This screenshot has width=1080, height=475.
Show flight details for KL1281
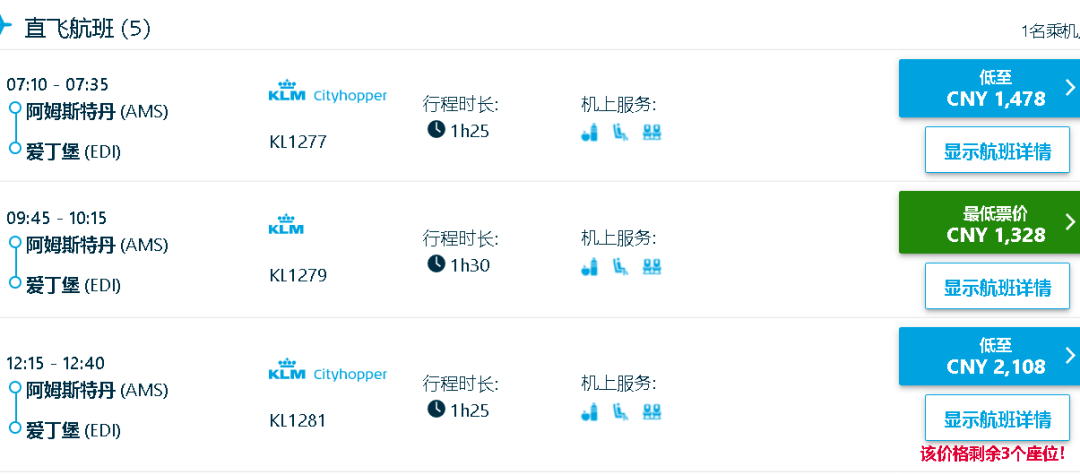[x=997, y=419]
